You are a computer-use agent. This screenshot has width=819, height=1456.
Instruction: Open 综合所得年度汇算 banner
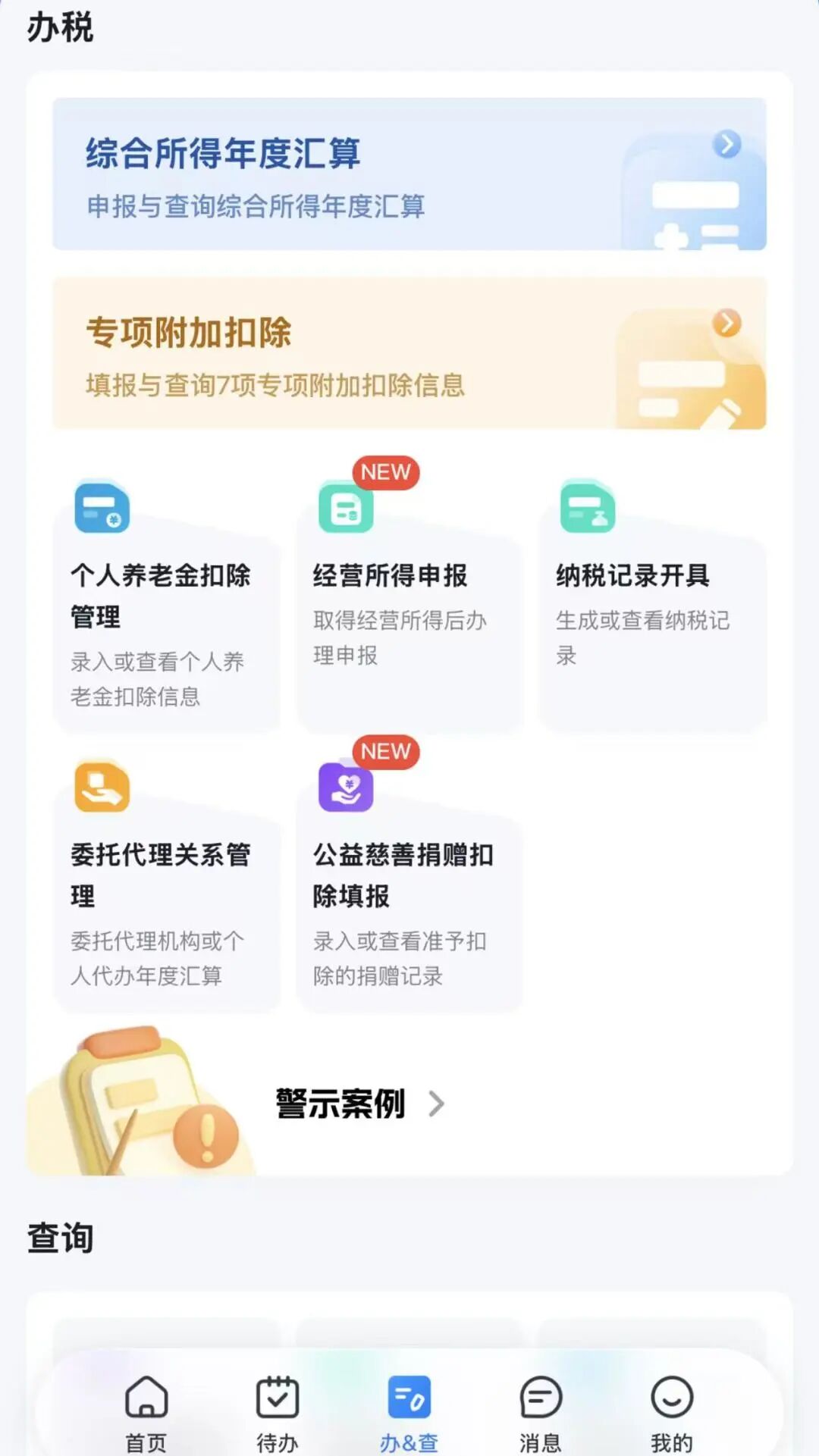(x=409, y=174)
